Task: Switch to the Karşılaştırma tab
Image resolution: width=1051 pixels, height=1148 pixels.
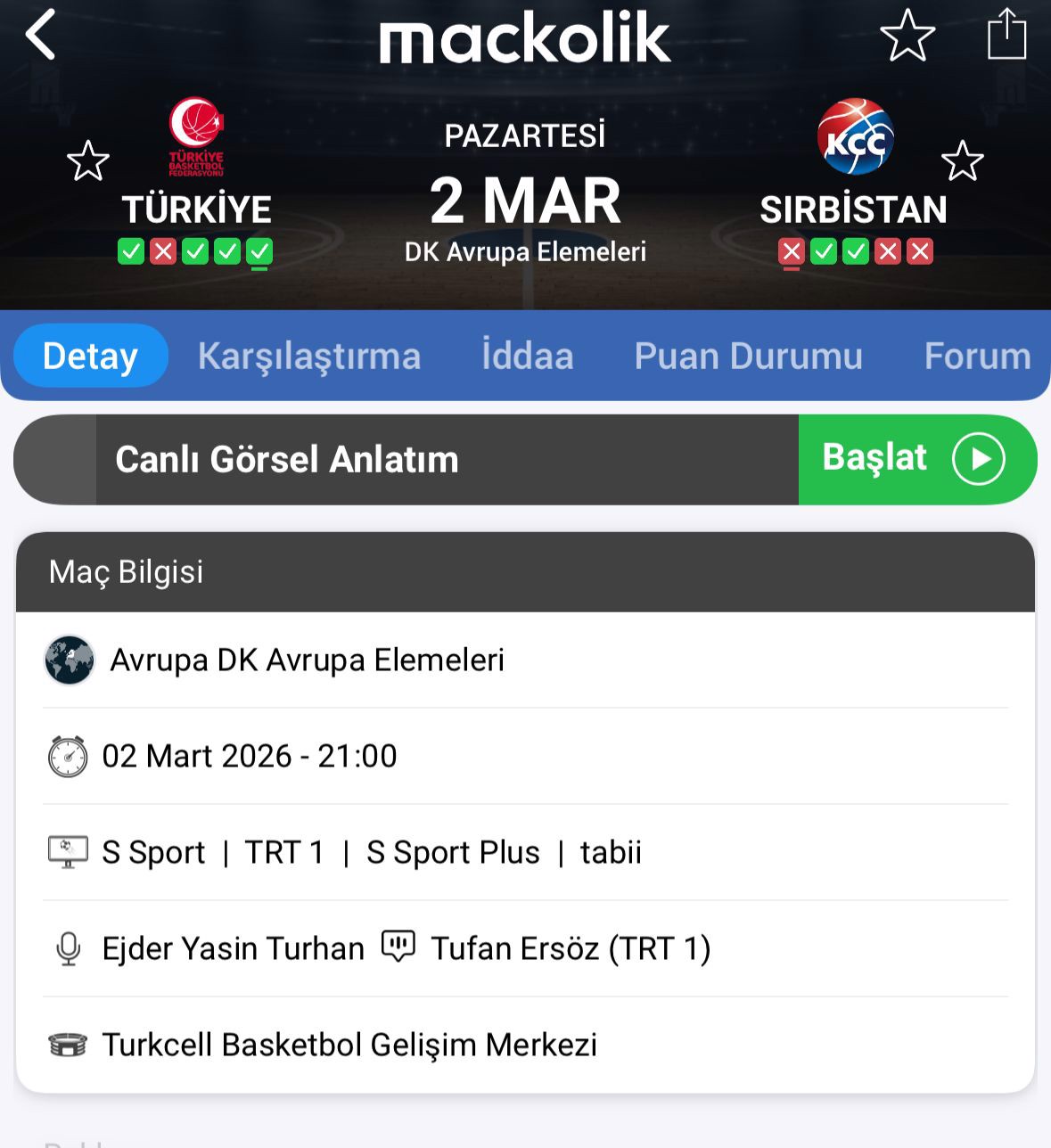Action: tap(308, 356)
